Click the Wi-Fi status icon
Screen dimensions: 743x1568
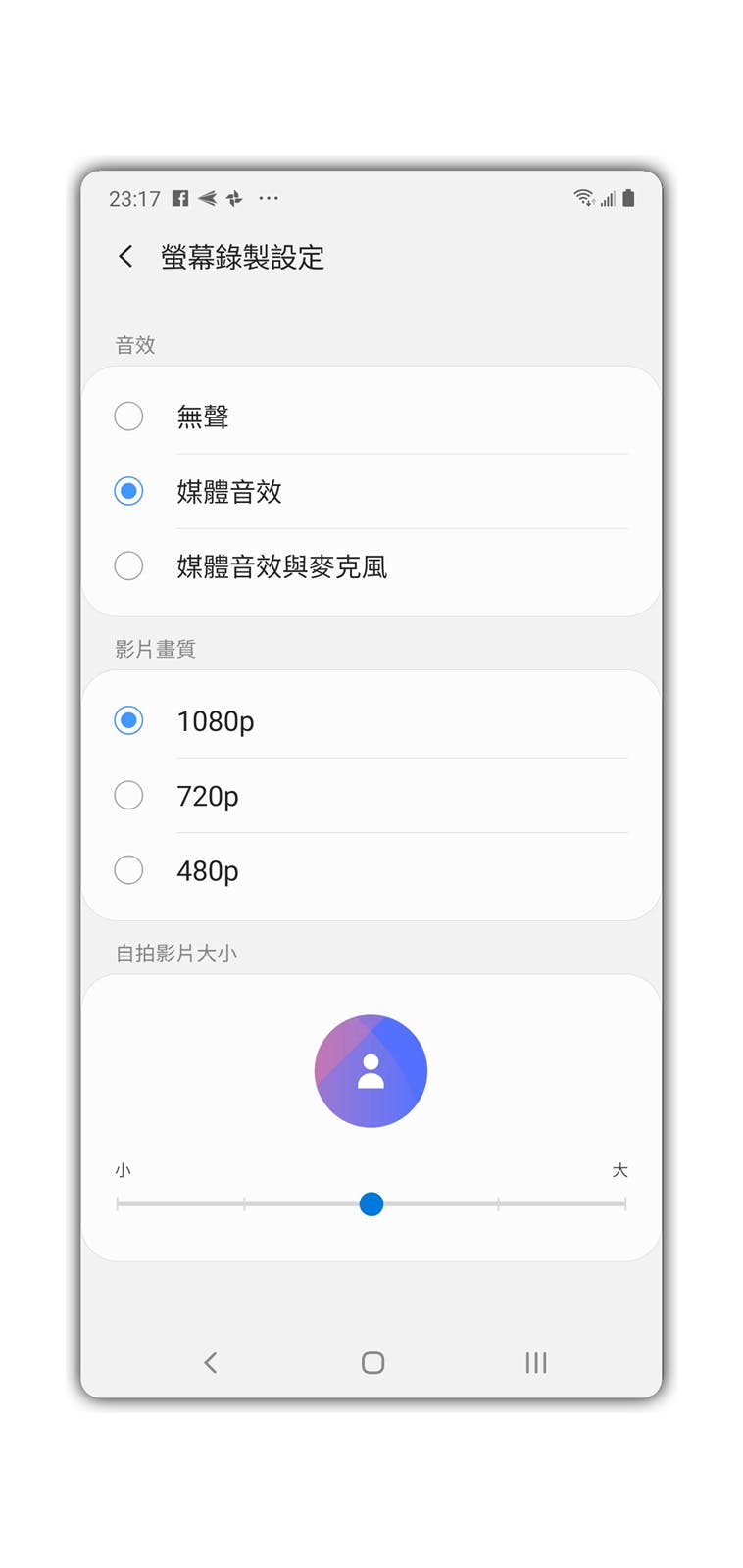click(585, 198)
